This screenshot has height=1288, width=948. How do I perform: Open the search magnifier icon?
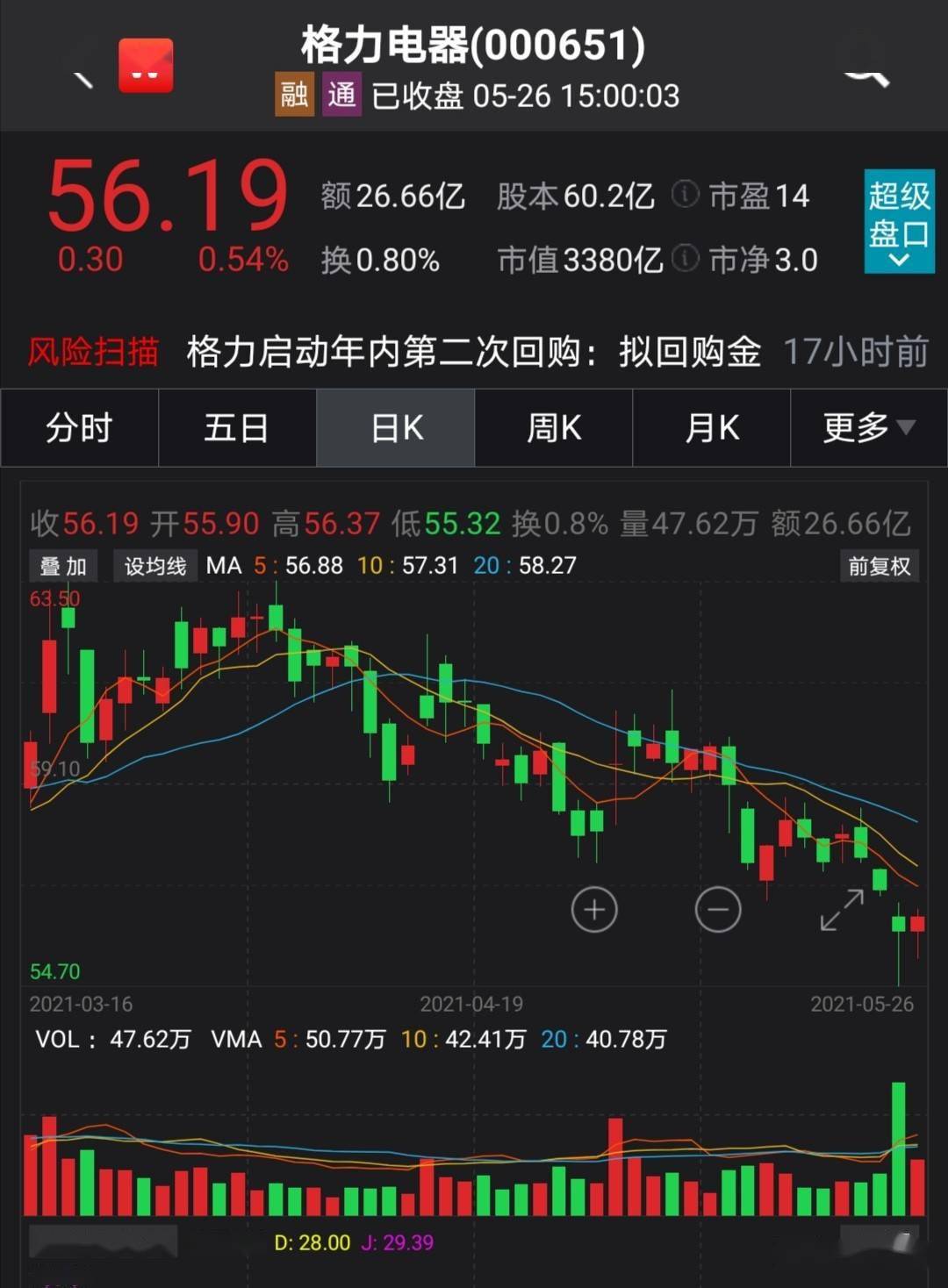click(866, 76)
